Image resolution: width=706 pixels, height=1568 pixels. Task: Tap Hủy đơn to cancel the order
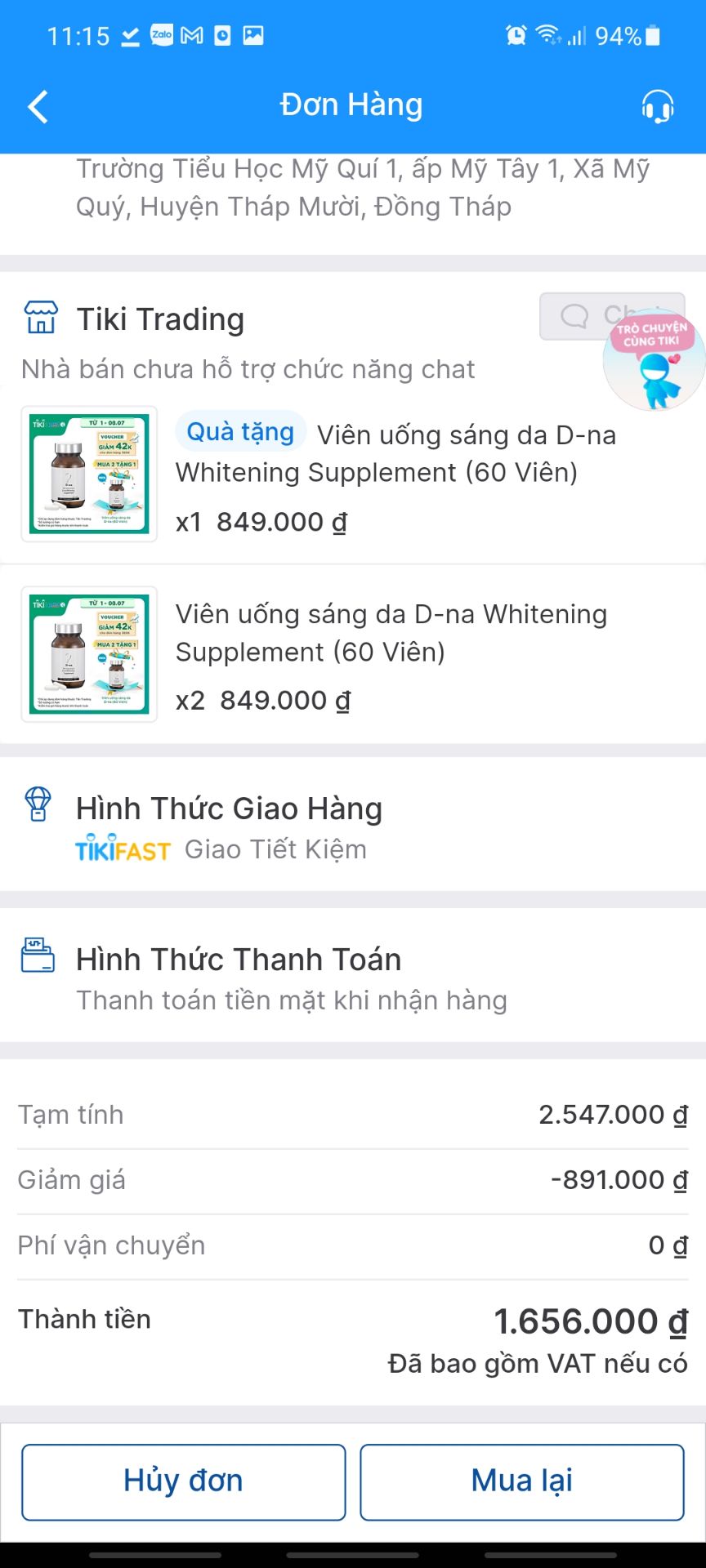pos(183,1481)
